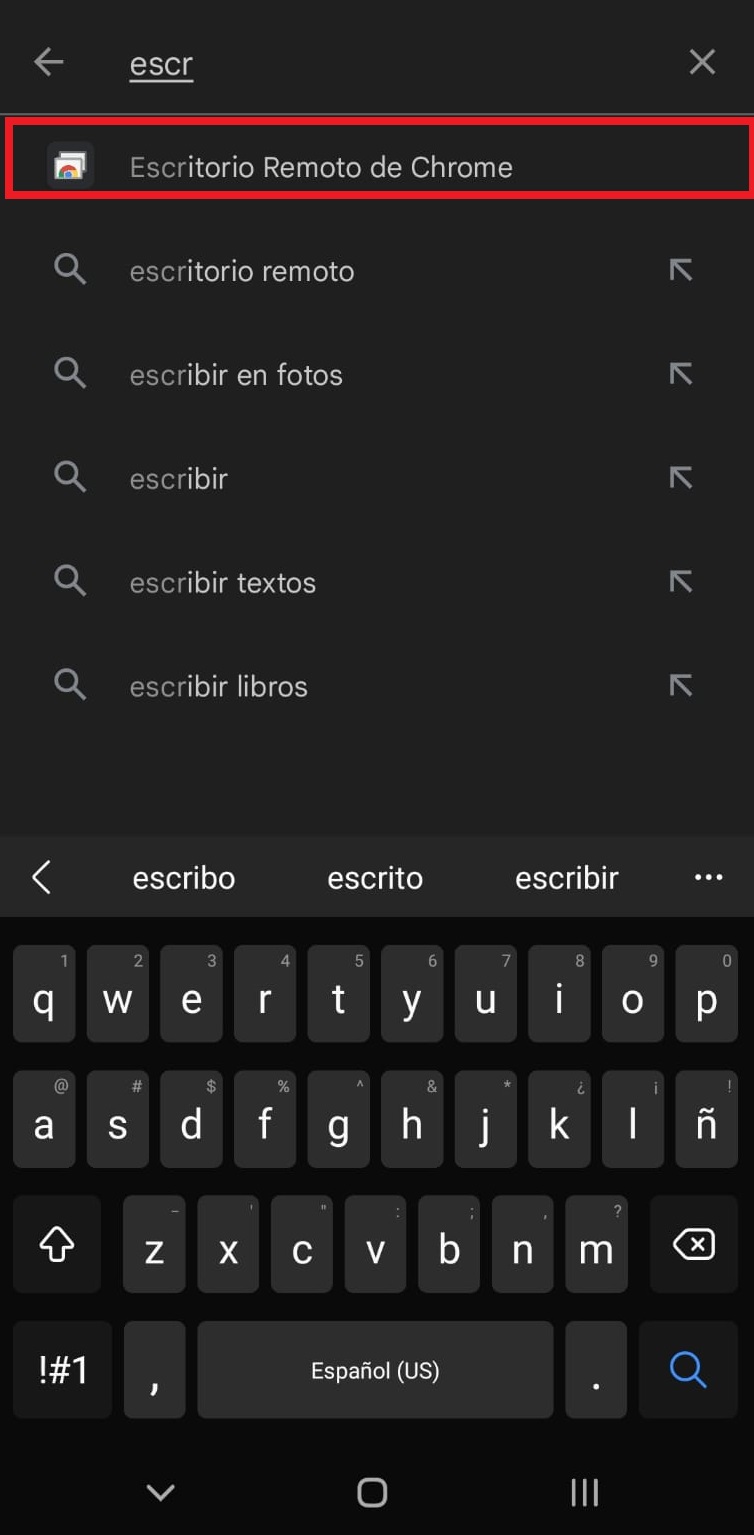Delete a character with backspace key
Viewport: 754px width, 1535px height.
pyautogui.click(x=693, y=1245)
